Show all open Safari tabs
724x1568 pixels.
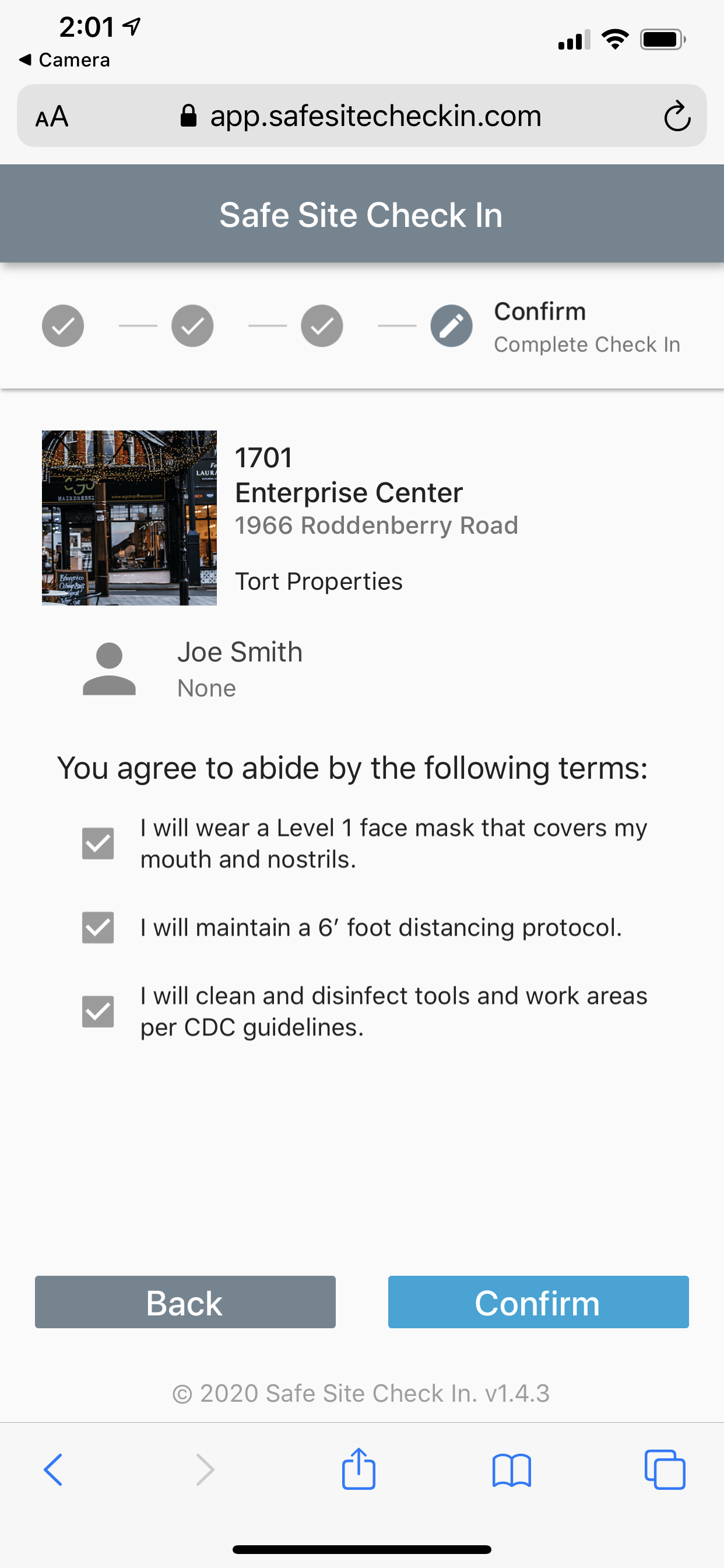(x=665, y=1471)
